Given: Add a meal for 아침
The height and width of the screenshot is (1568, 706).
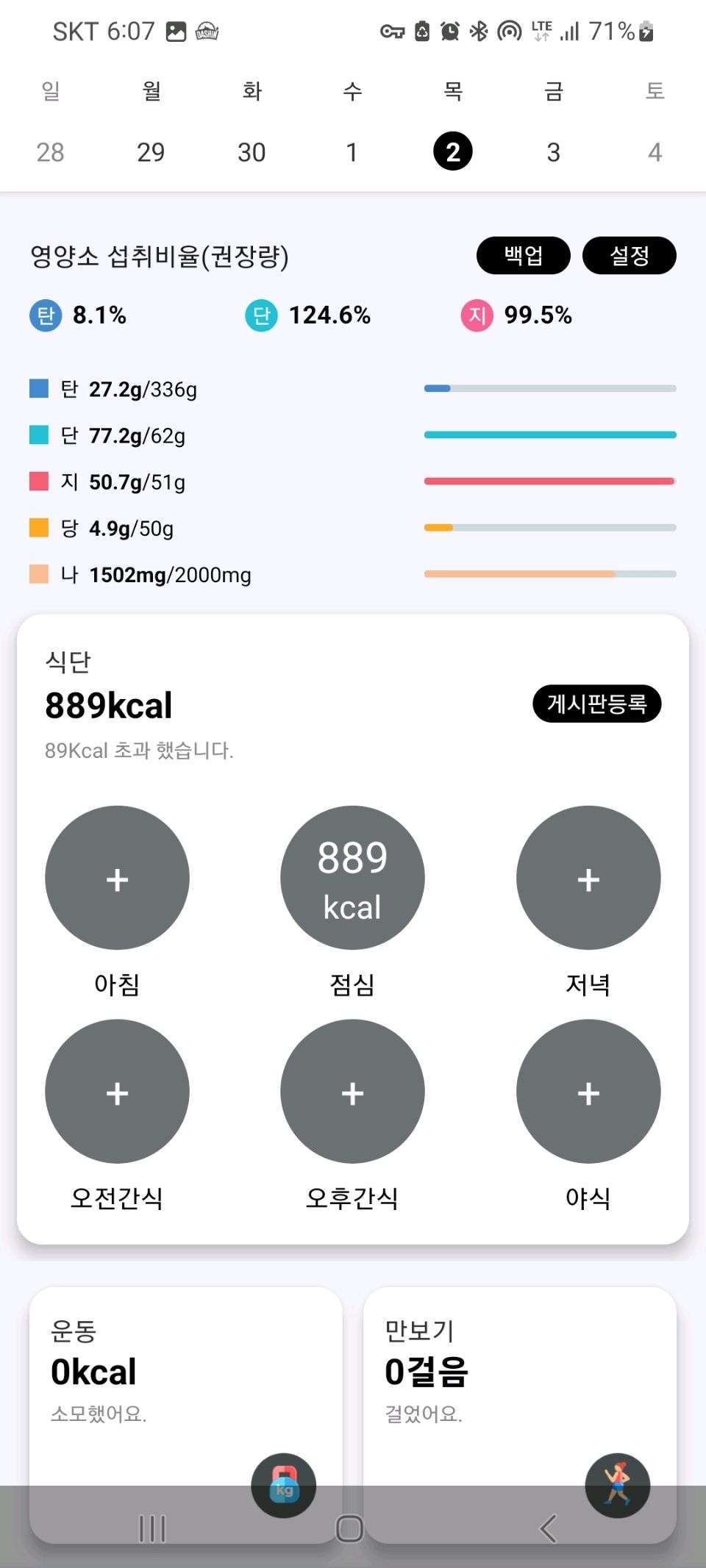Looking at the screenshot, I should tap(117, 878).
